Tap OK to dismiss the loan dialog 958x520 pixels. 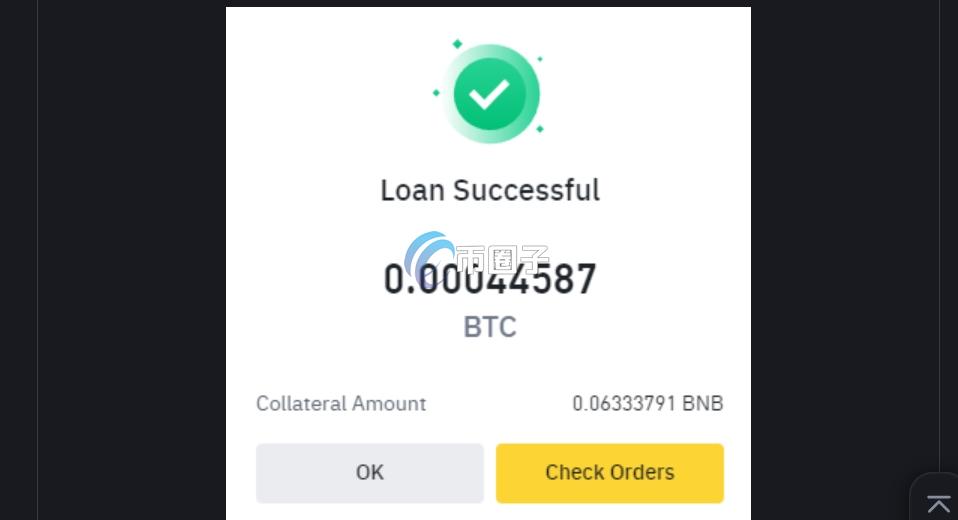(369, 473)
